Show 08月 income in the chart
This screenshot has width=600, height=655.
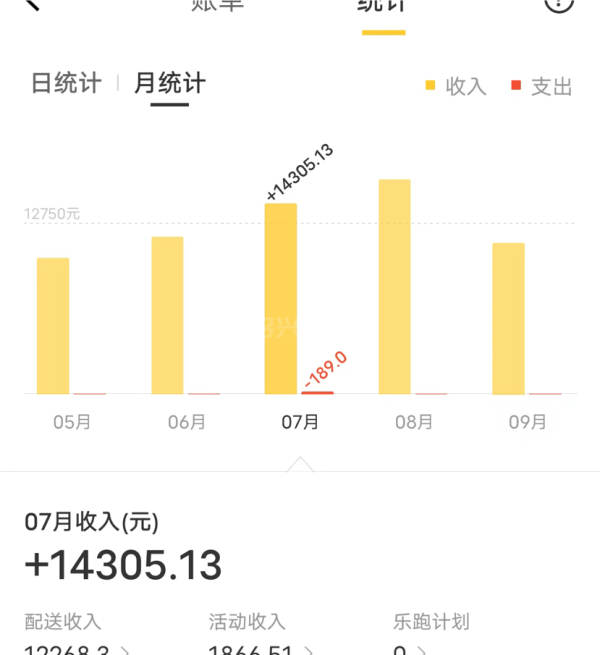click(394, 287)
